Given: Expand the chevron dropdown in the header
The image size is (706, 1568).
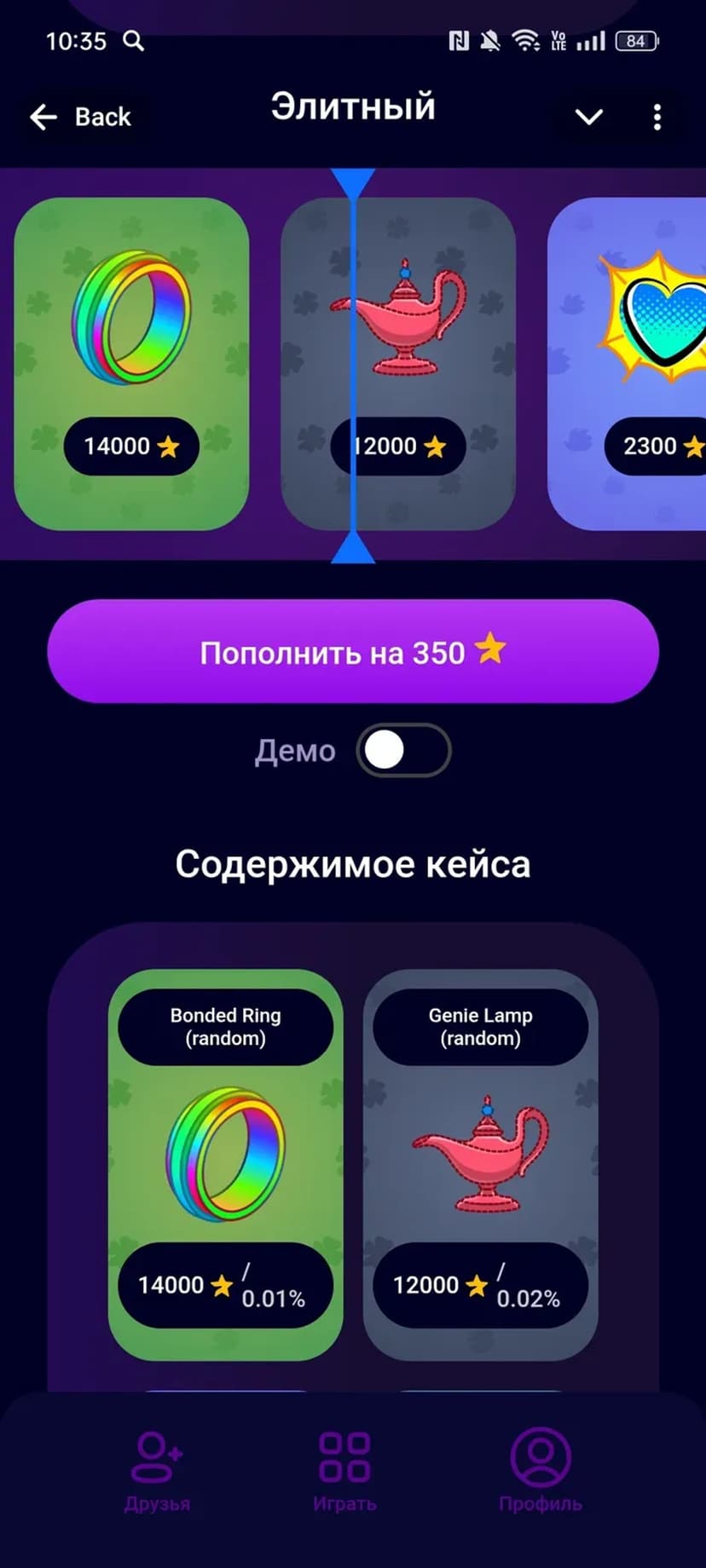Looking at the screenshot, I should point(588,117).
